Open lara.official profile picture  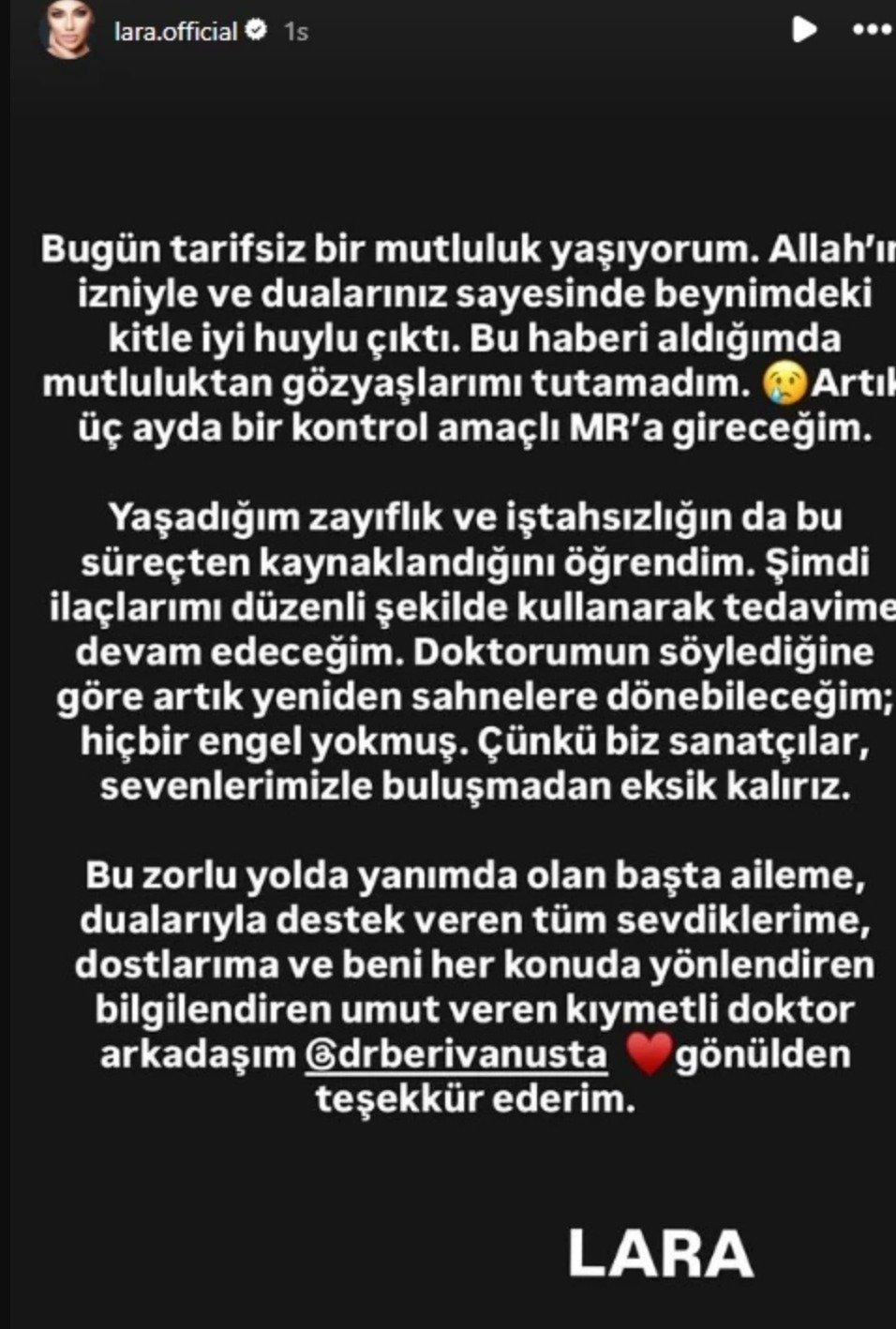67,31
